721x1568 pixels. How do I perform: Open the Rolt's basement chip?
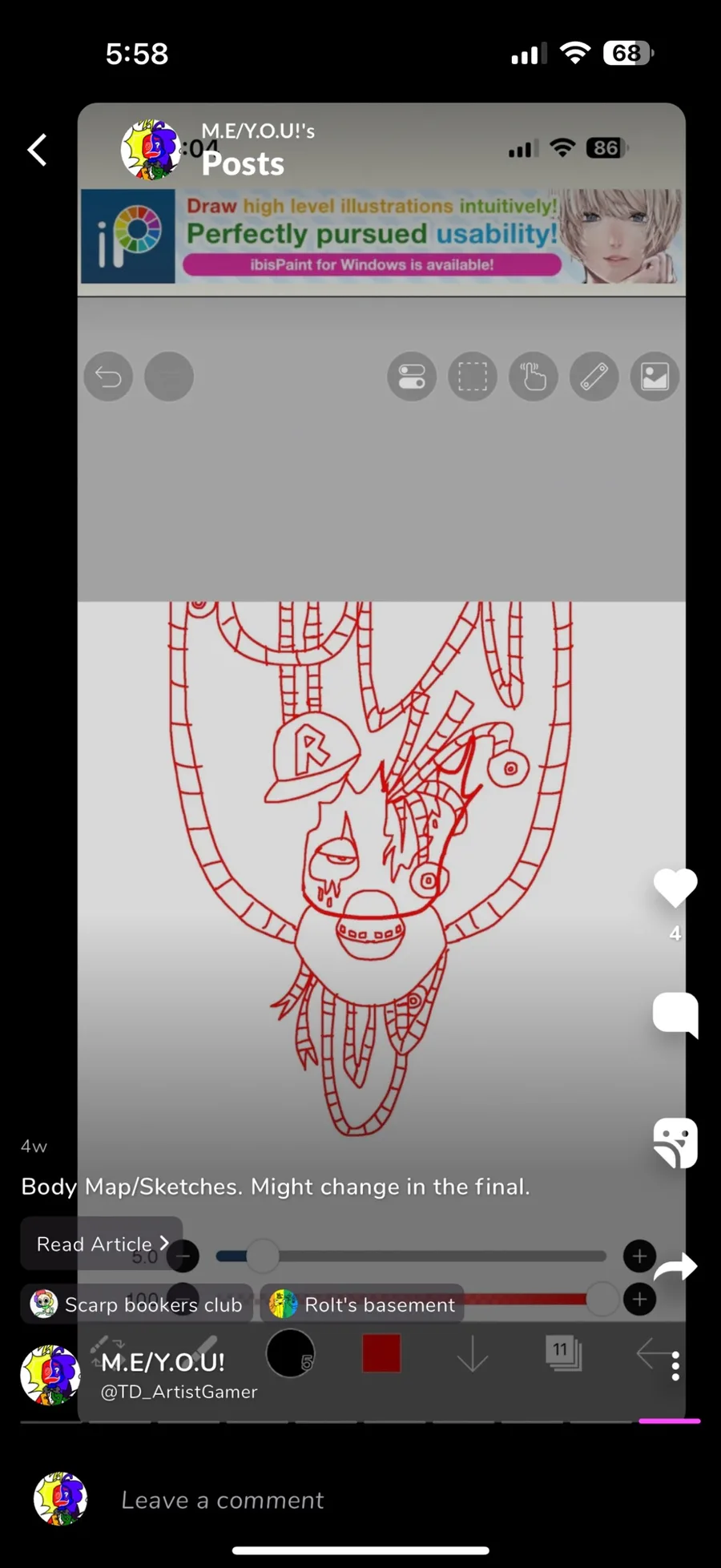point(362,1304)
